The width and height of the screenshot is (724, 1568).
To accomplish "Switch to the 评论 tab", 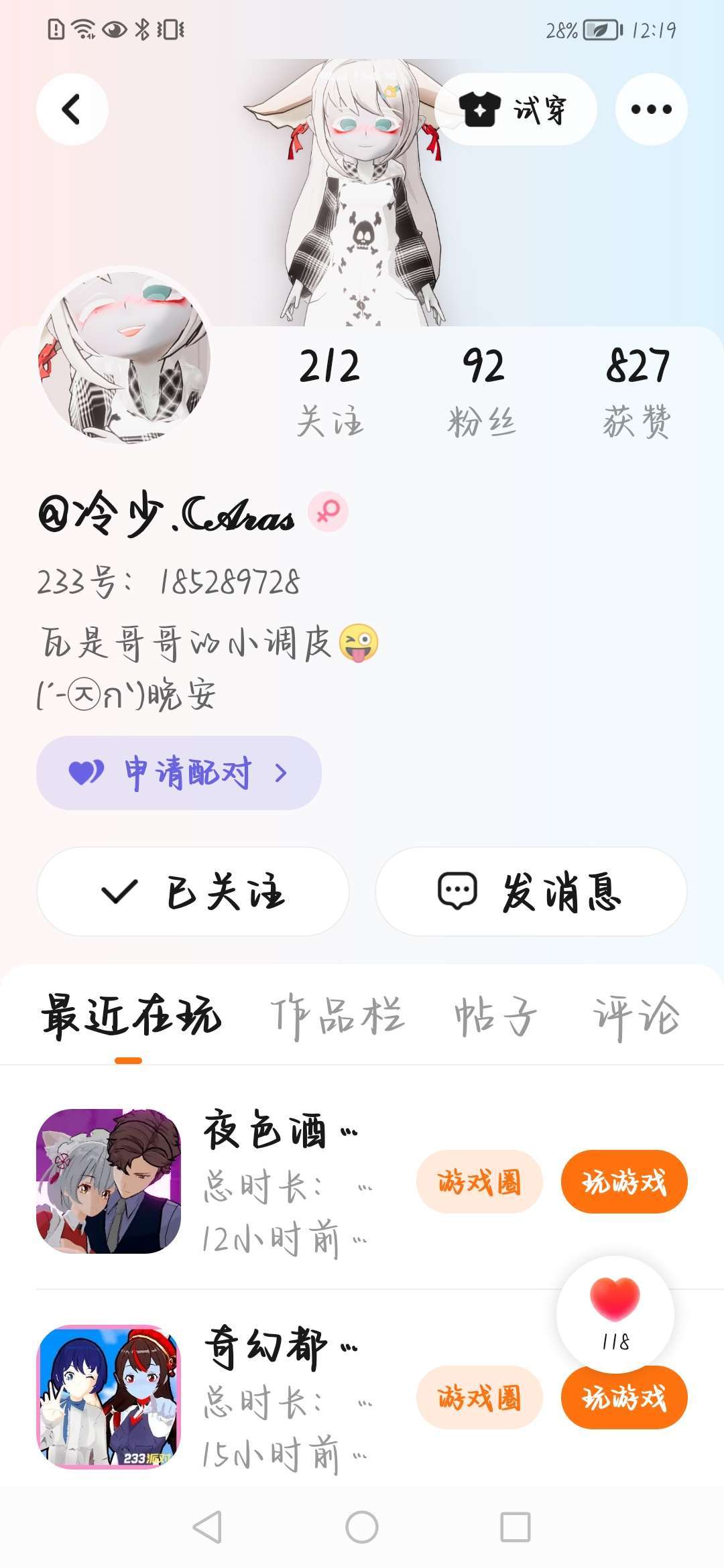I will click(x=636, y=1016).
